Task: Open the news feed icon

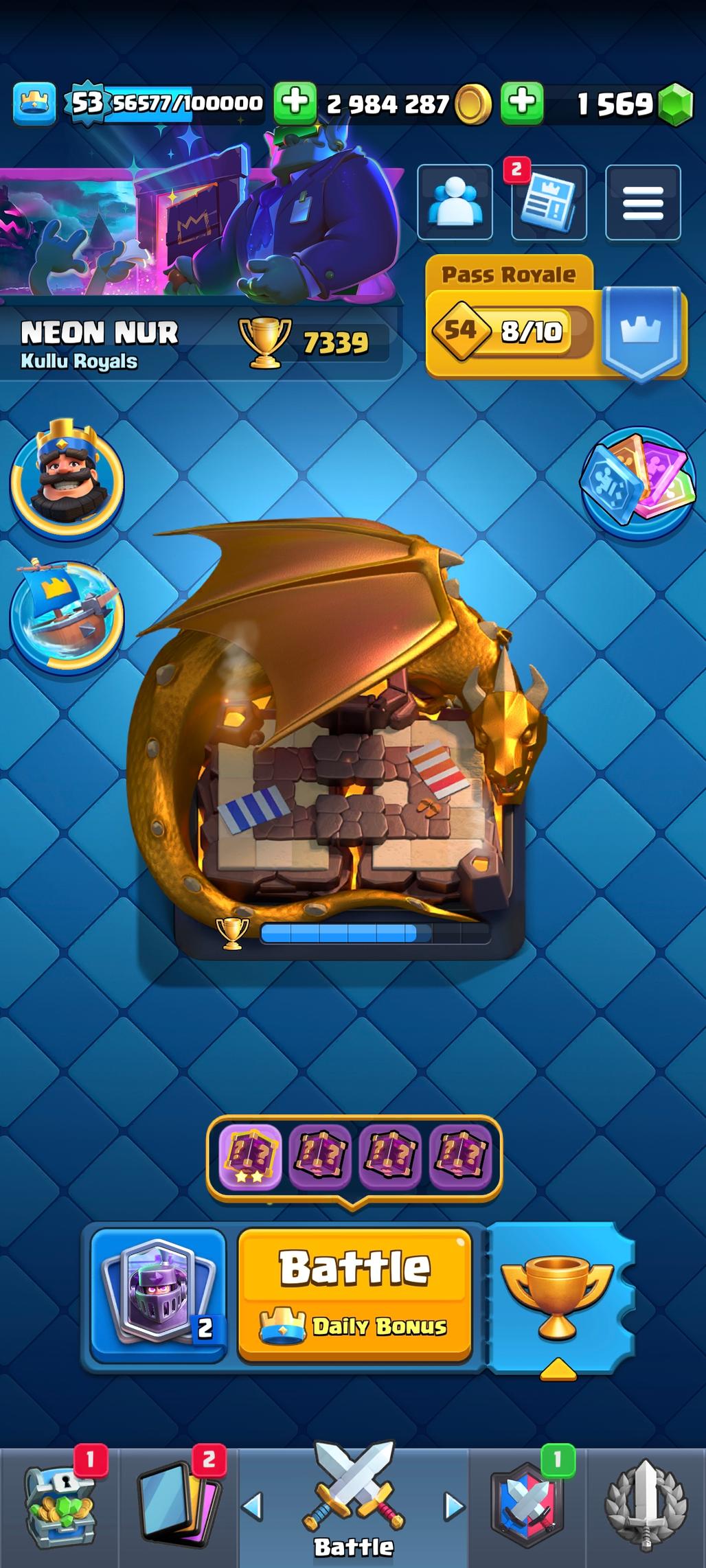Action: click(x=549, y=203)
